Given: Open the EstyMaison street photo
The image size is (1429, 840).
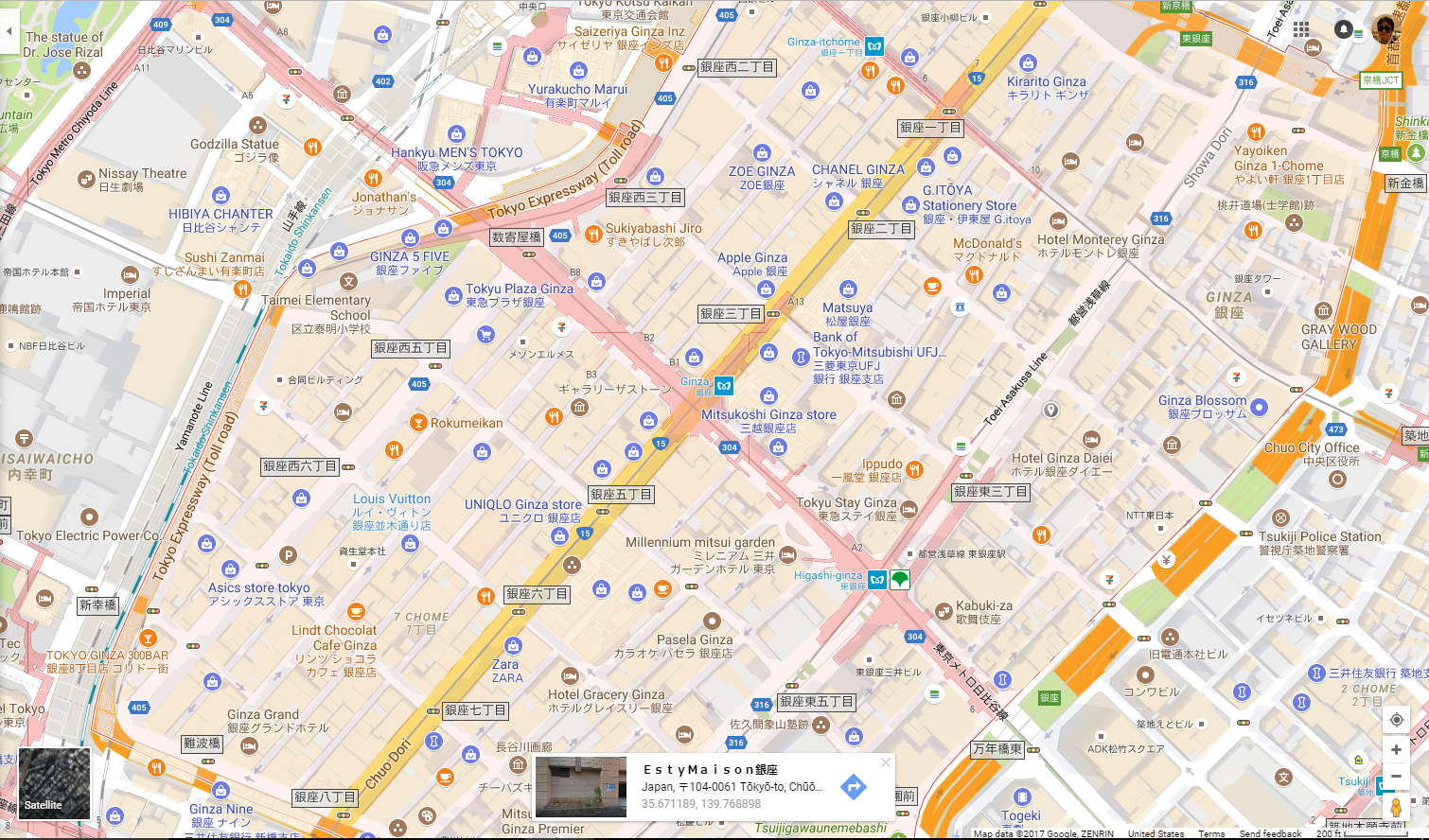Looking at the screenshot, I should click(580, 787).
